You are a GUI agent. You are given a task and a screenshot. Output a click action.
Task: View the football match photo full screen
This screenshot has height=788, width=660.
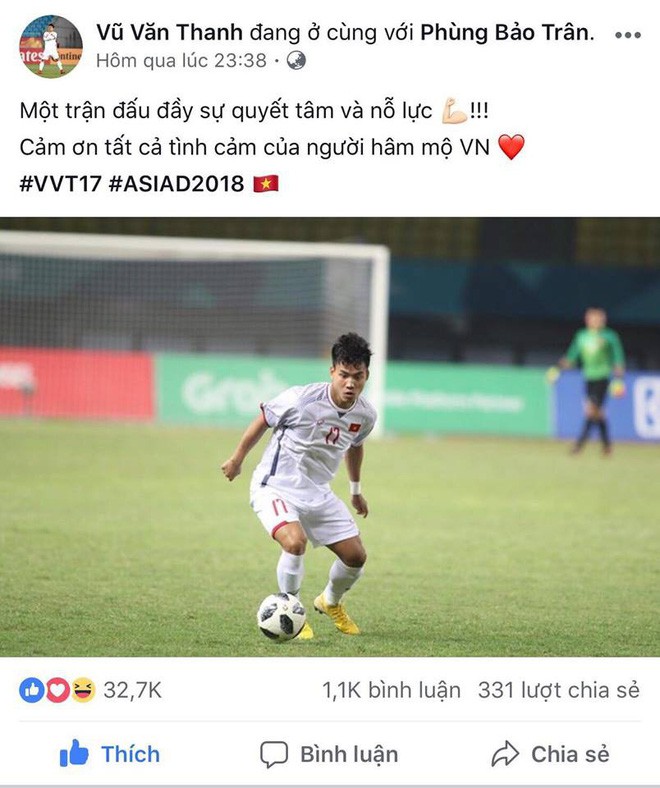click(330, 436)
